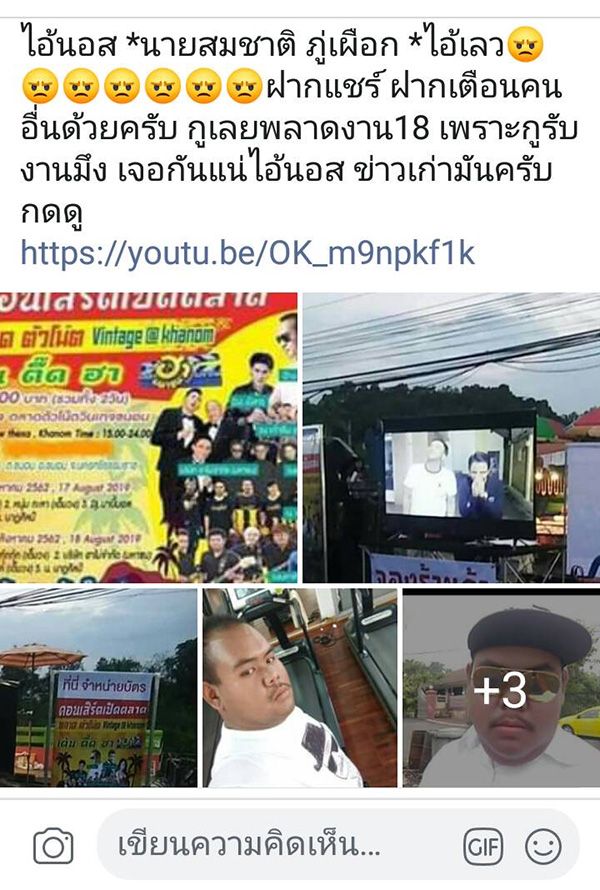The width and height of the screenshot is (600, 890).
Task: Open the emoji sticker picker
Action: 543,846
